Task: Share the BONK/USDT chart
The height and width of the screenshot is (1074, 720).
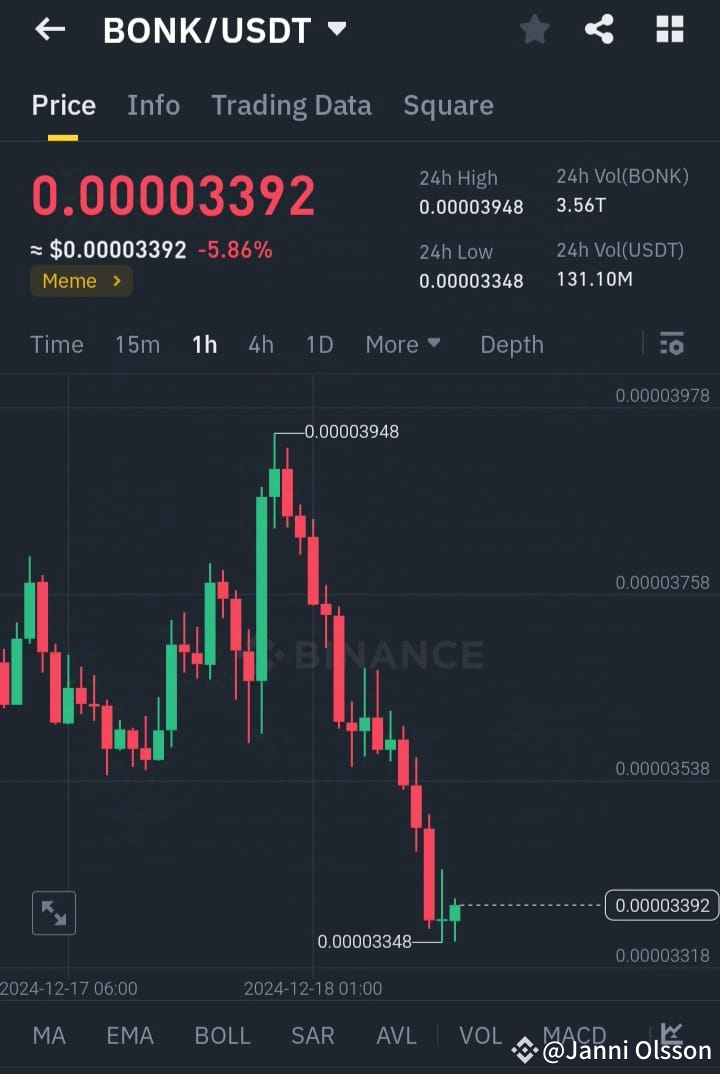Action: pos(600,29)
